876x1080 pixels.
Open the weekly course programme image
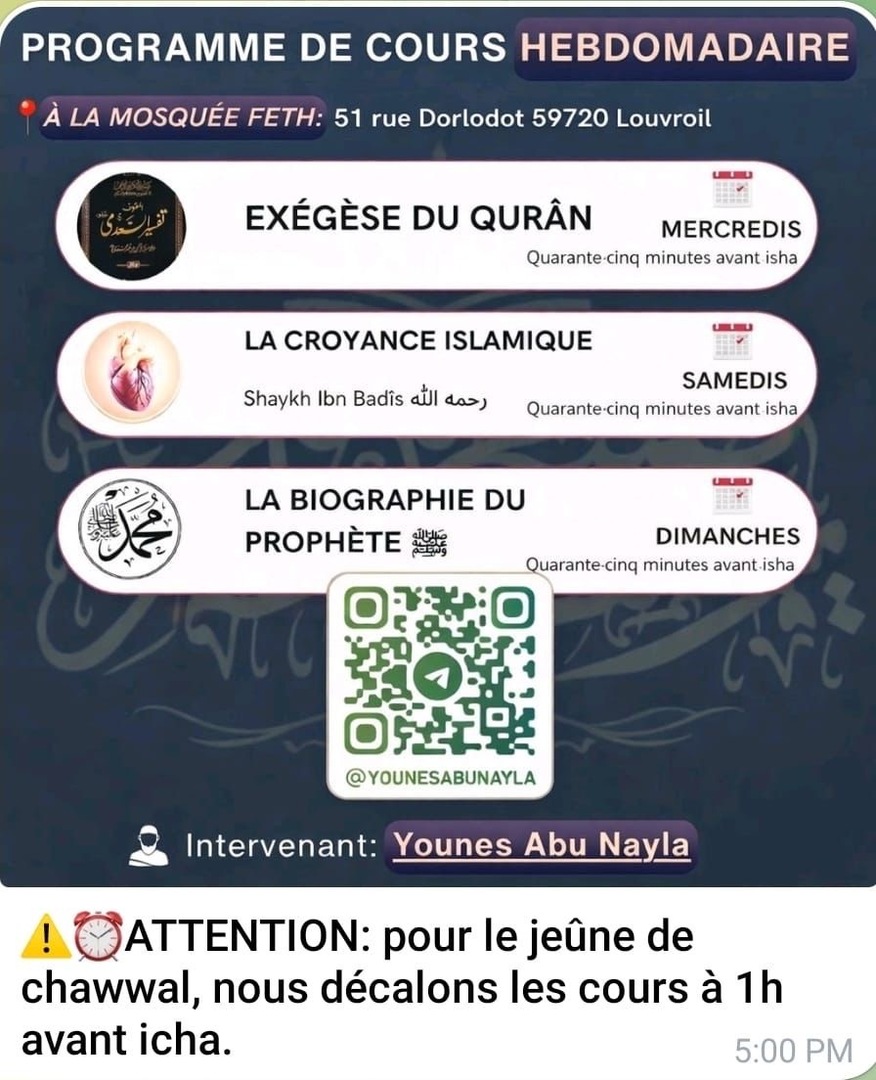point(438,440)
